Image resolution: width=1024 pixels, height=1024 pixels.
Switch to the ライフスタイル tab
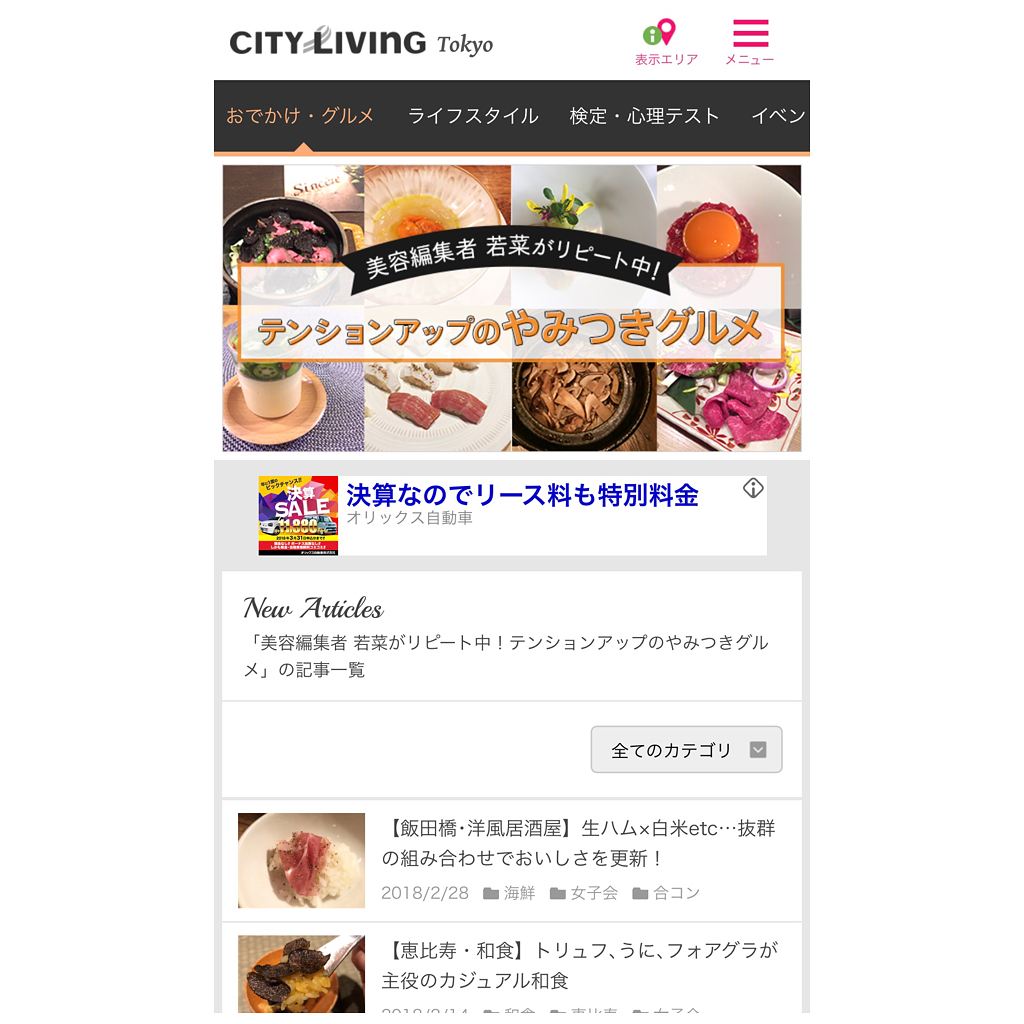point(473,116)
